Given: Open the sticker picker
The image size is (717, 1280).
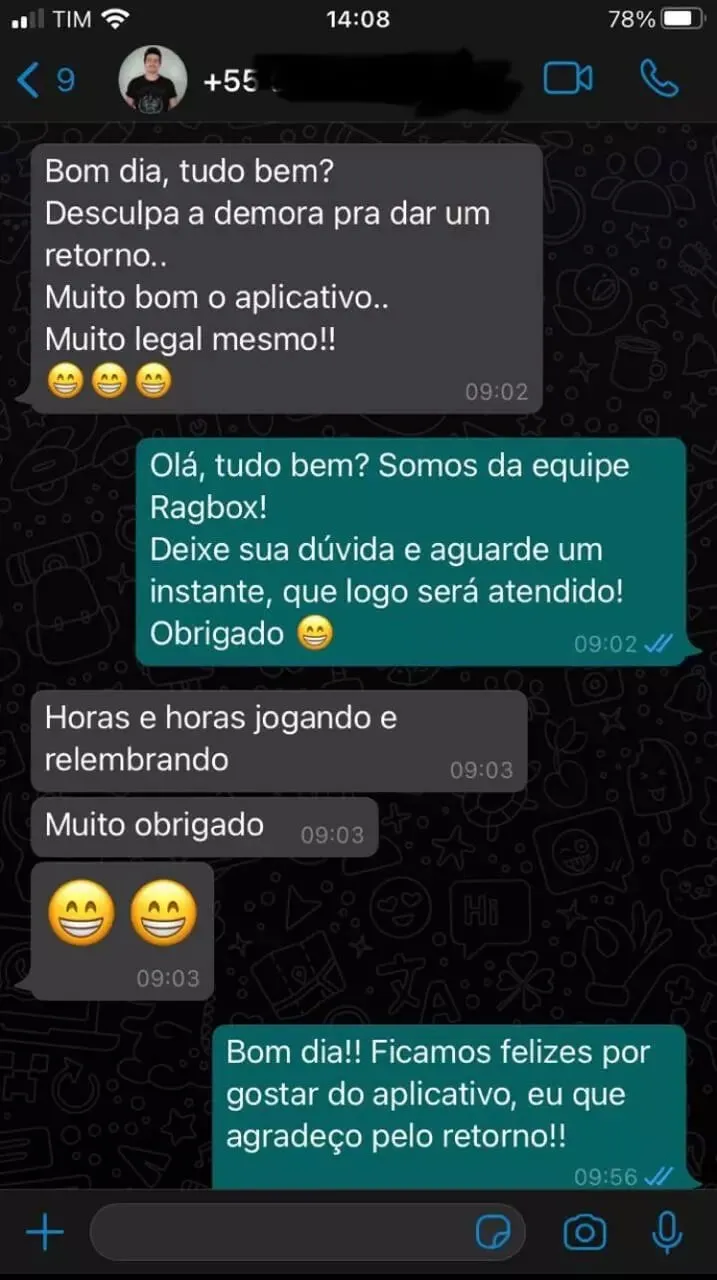Looking at the screenshot, I should [493, 1232].
